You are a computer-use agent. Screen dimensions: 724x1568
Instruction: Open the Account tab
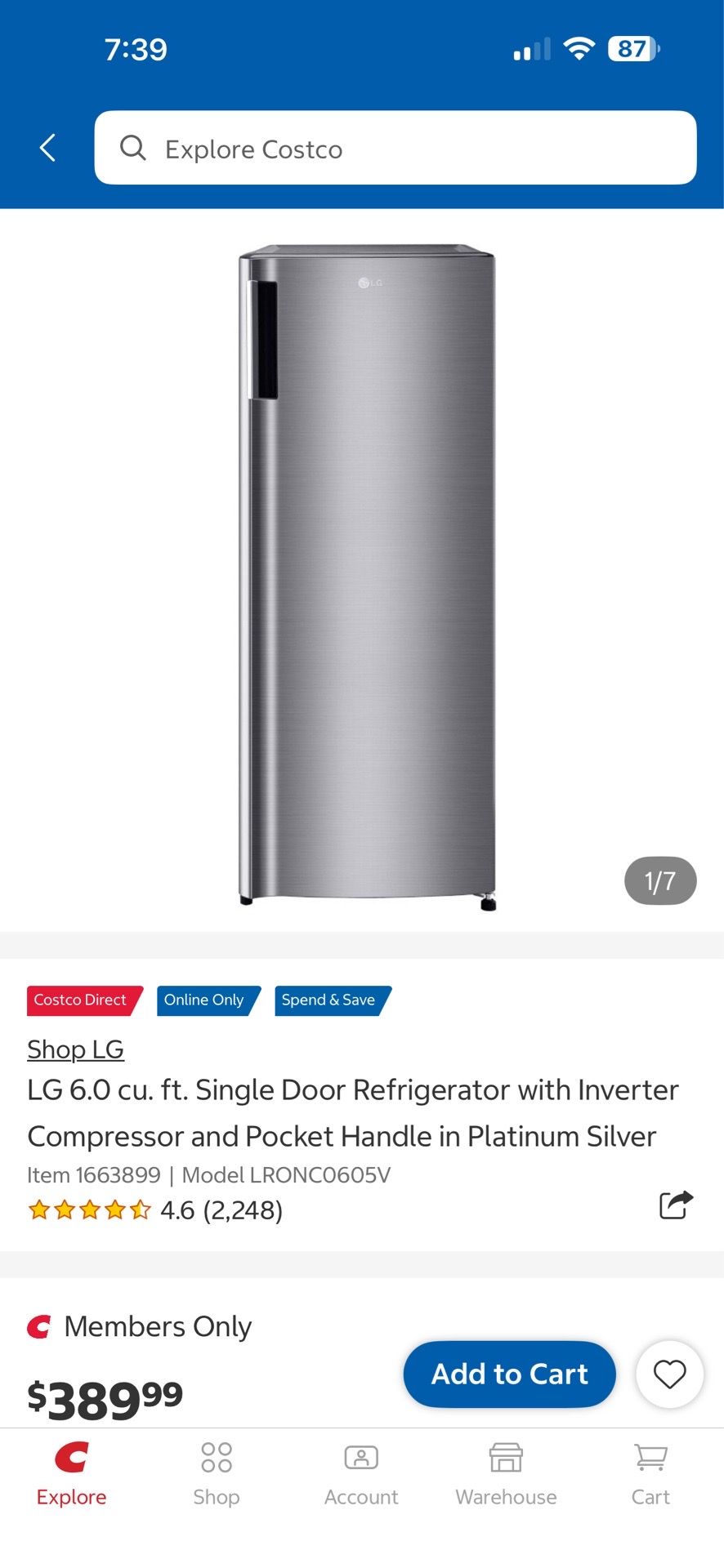pos(361,1474)
